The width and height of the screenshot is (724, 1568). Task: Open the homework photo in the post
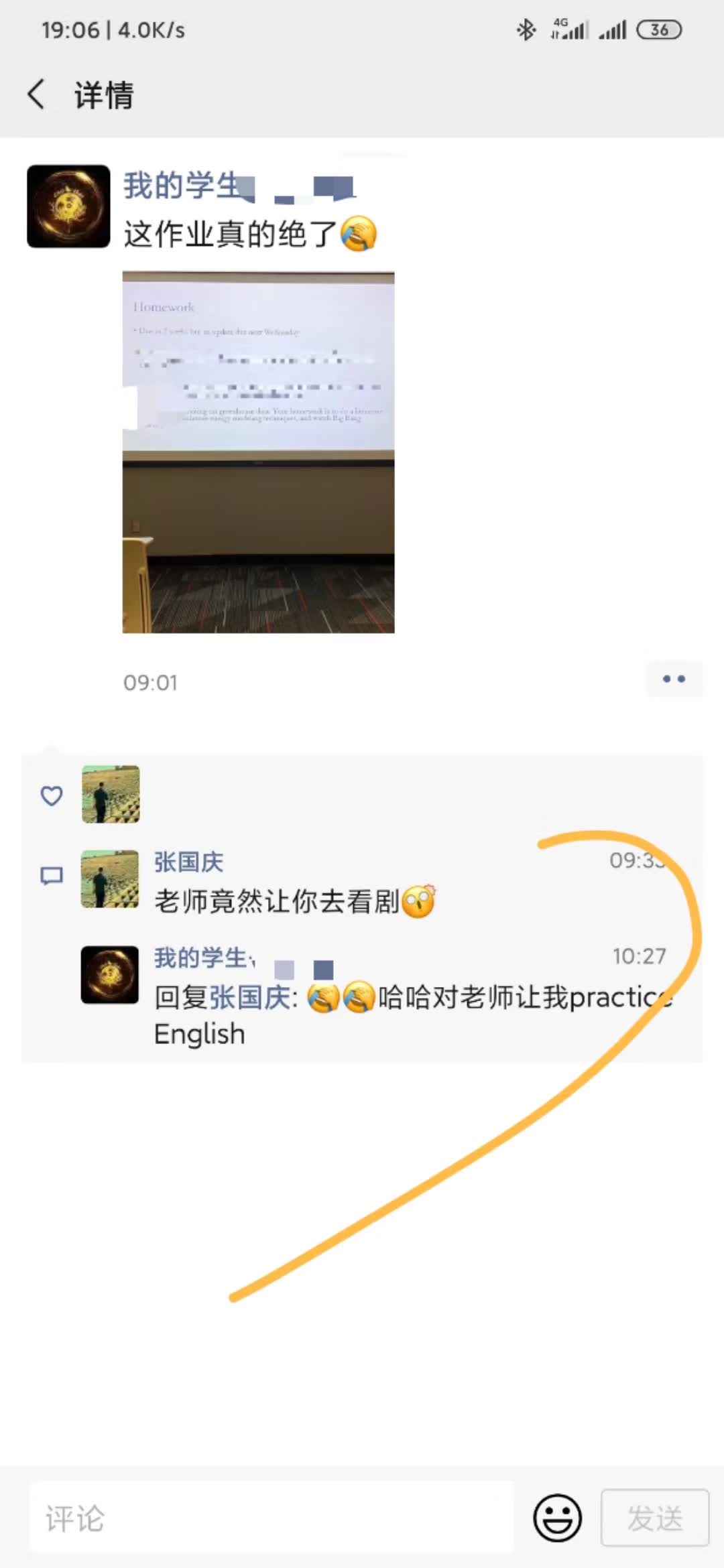coord(258,452)
